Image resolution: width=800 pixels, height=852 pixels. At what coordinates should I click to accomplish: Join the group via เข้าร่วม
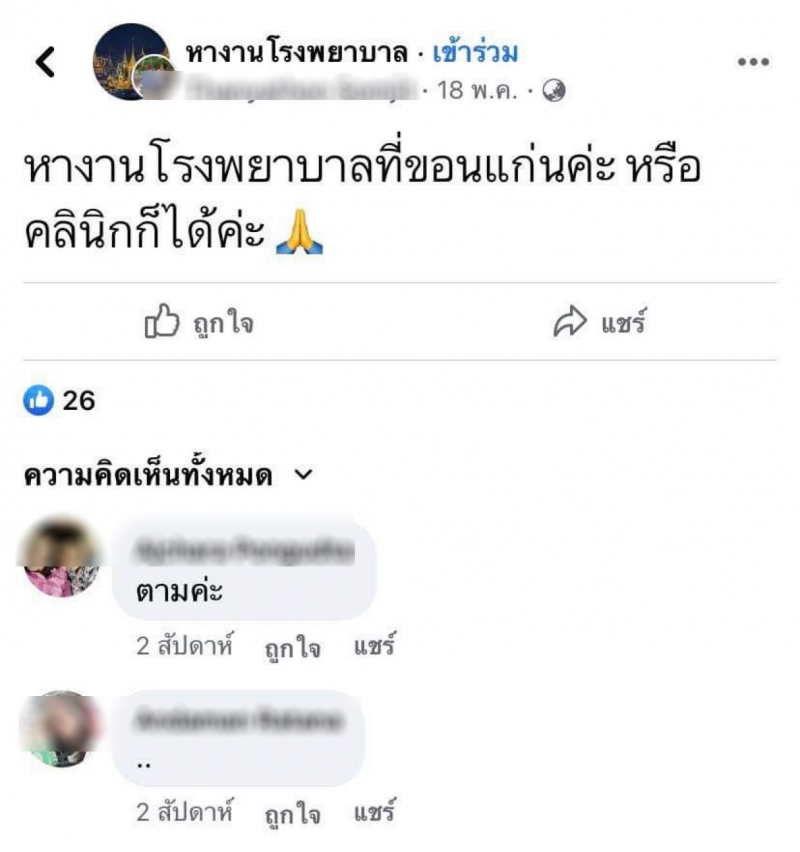tap(474, 53)
